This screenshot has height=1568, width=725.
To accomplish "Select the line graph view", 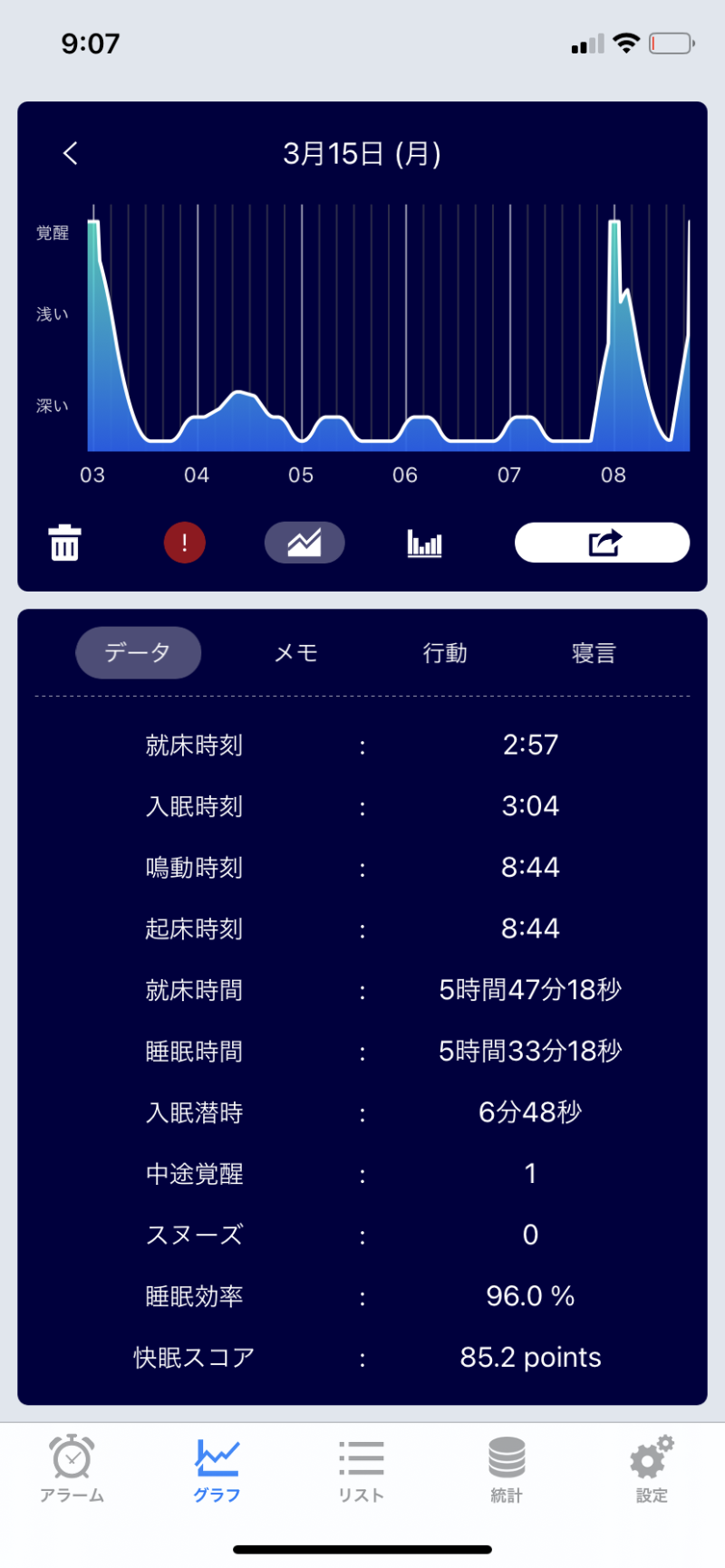I will pyautogui.click(x=304, y=544).
